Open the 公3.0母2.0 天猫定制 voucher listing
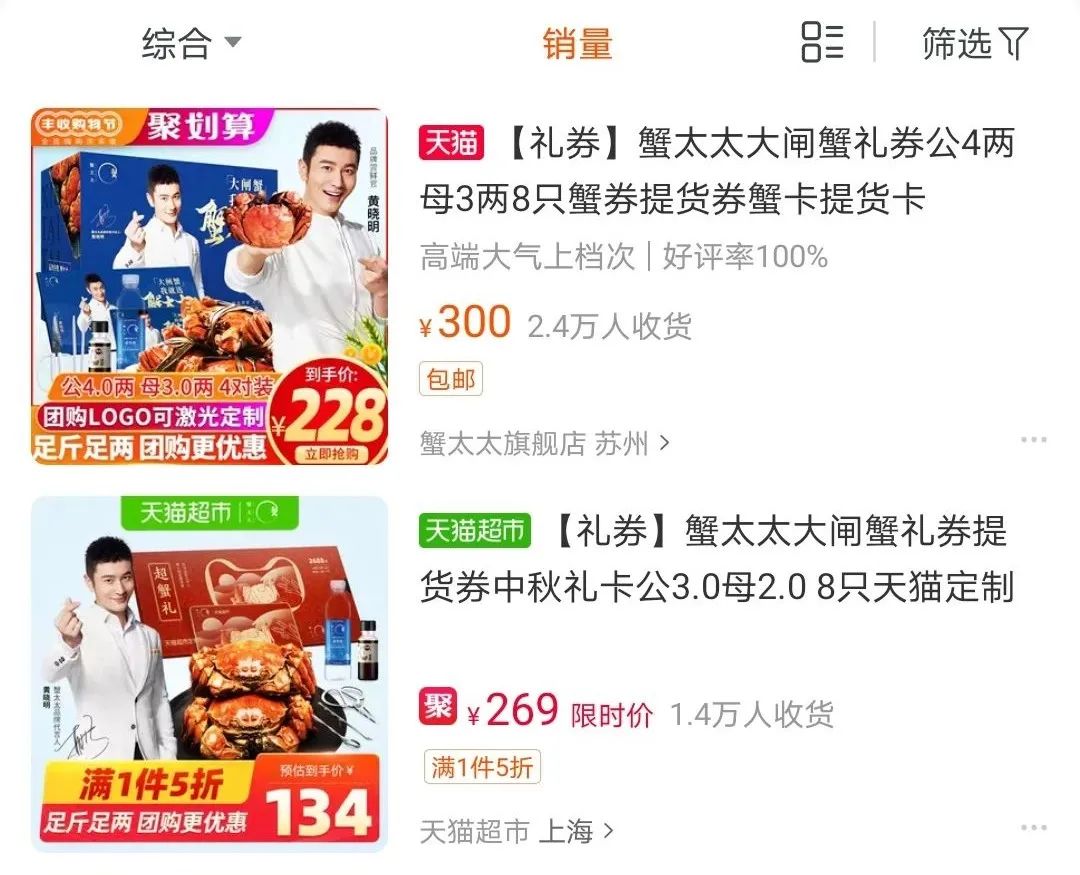Screen dimensions: 1080x875 pyautogui.click(x=716, y=559)
